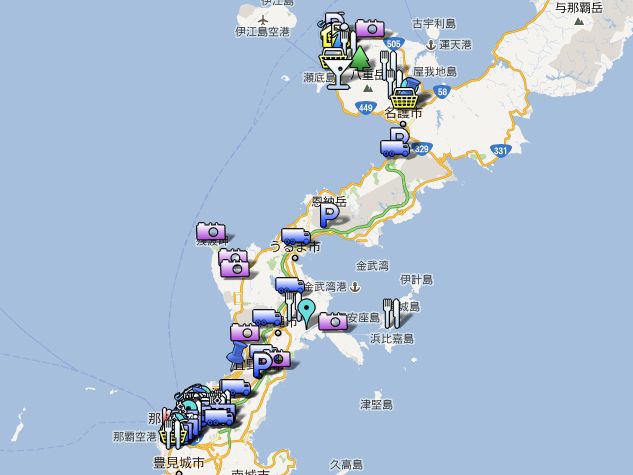Open the parking marker at 恩納岳
This screenshot has height=475, width=633.
pyautogui.click(x=329, y=215)
